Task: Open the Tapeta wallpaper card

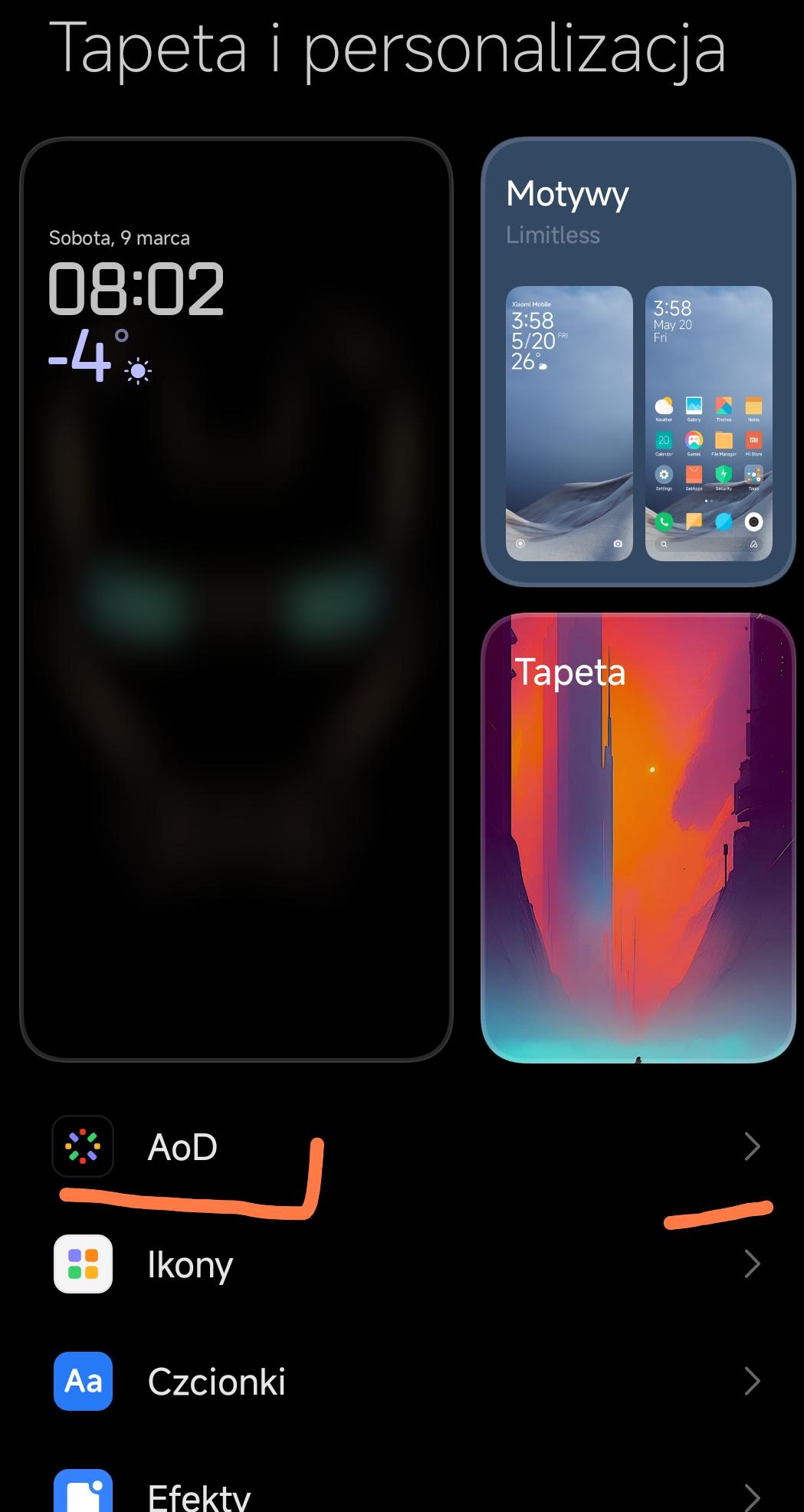Action: 638,837
